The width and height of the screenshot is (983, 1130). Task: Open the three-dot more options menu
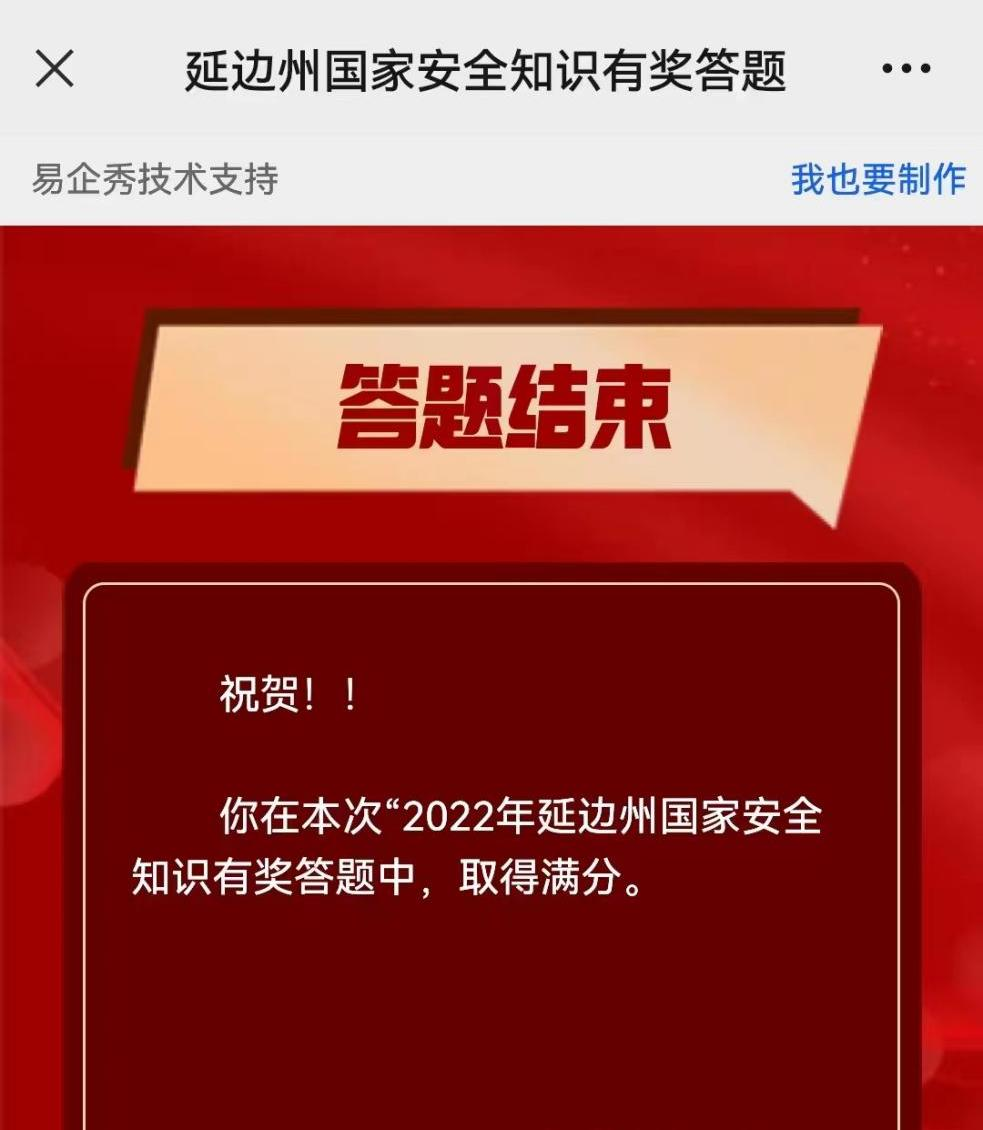pyautogui.click(x=906, y=70)
